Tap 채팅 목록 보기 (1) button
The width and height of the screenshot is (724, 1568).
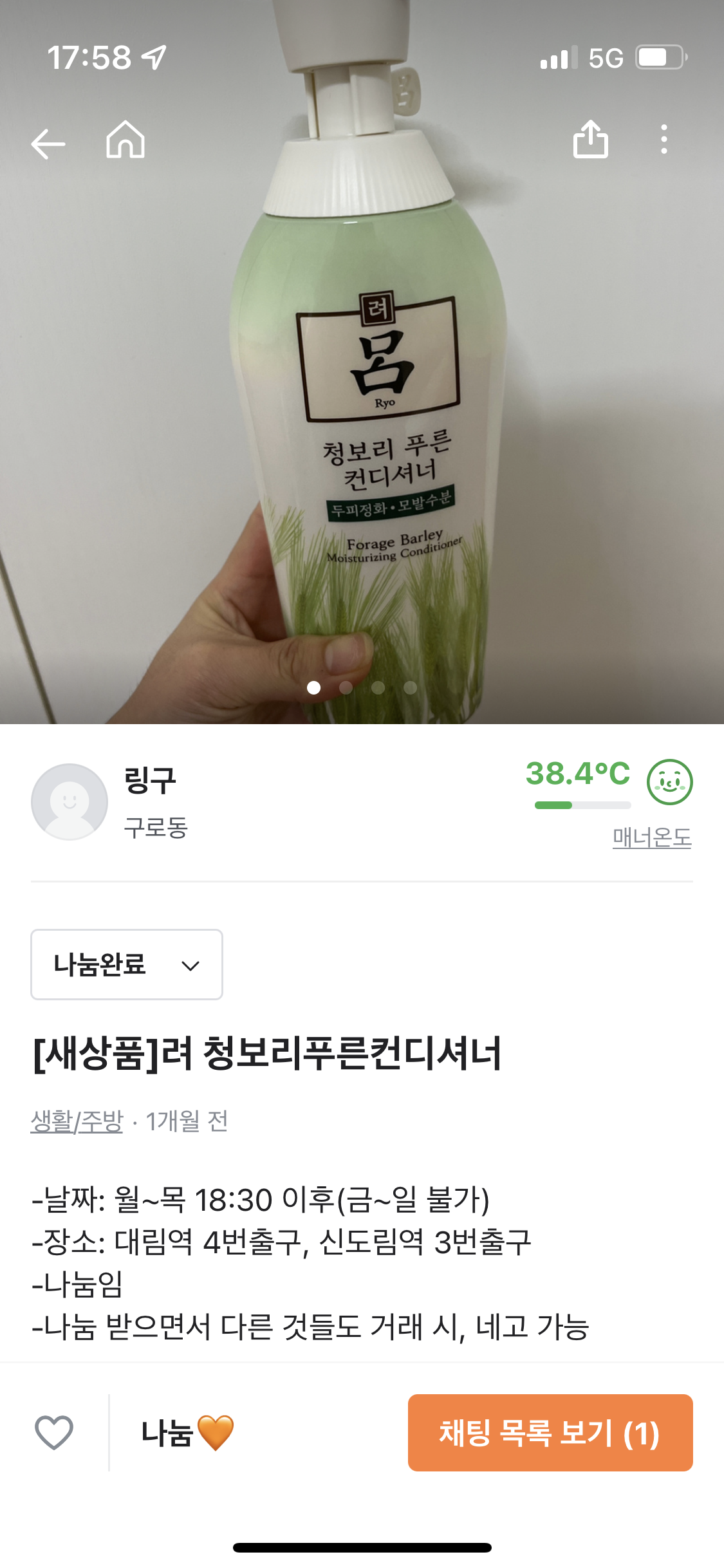550,1433
